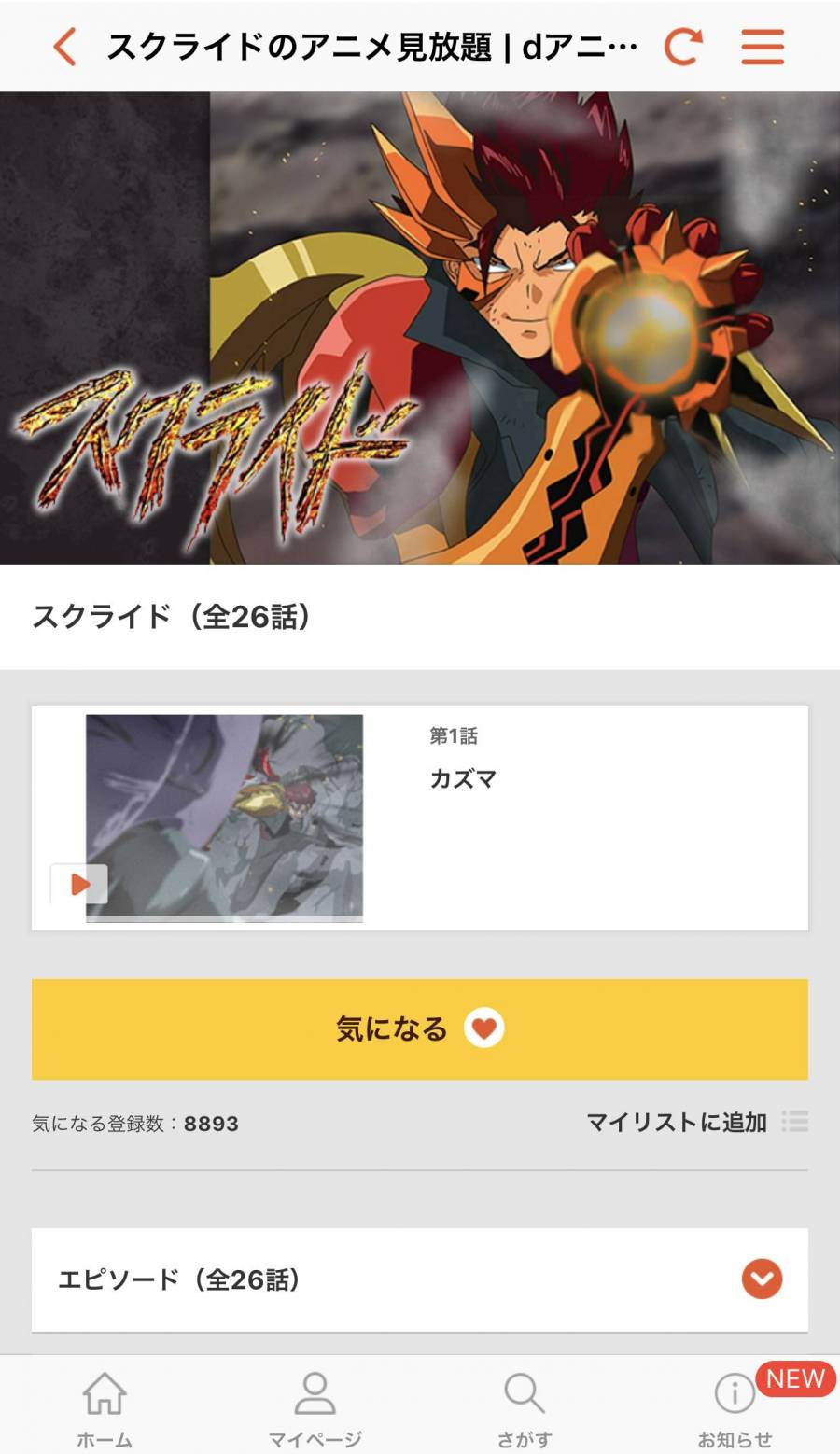Open the hamburger menu

point(763,46)
